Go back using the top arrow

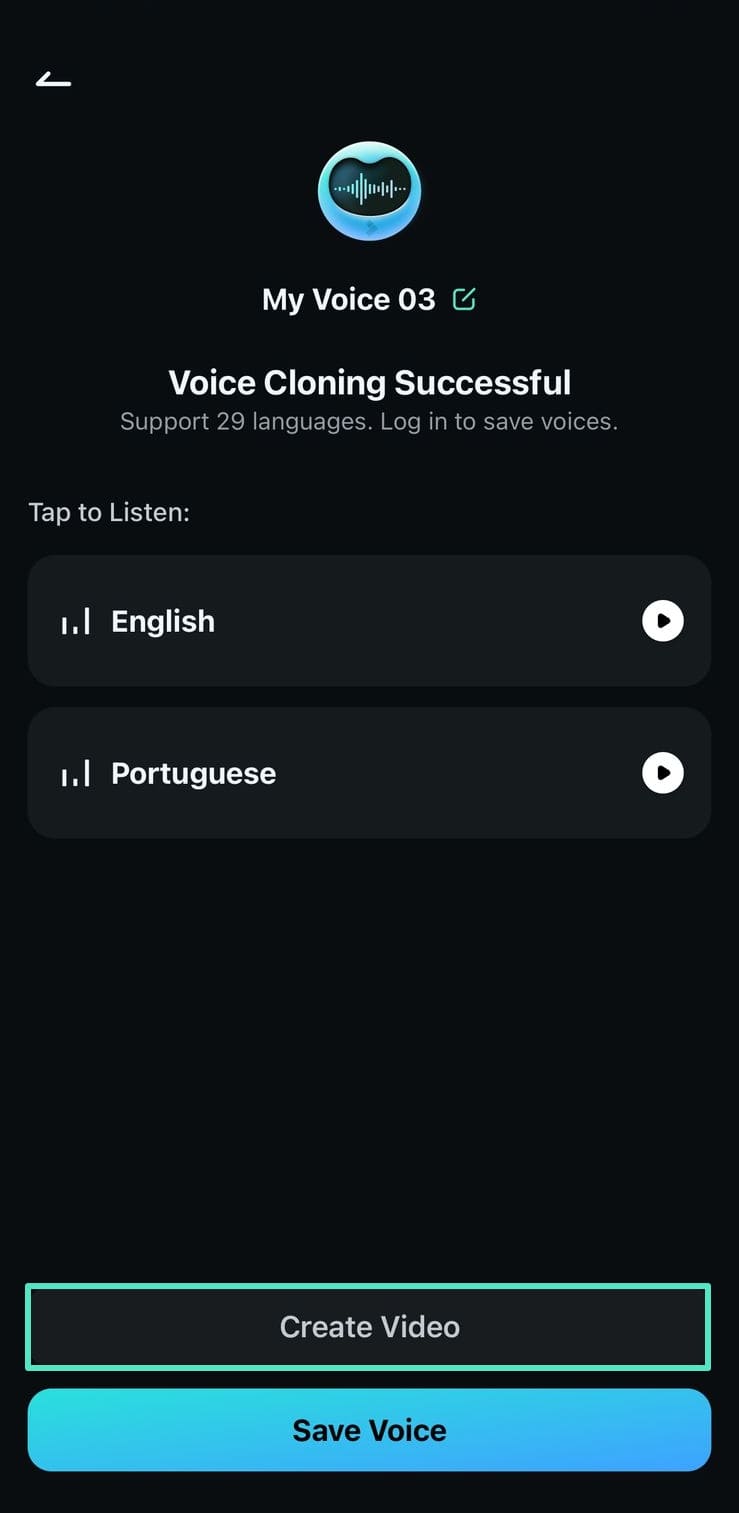[53, 80]
